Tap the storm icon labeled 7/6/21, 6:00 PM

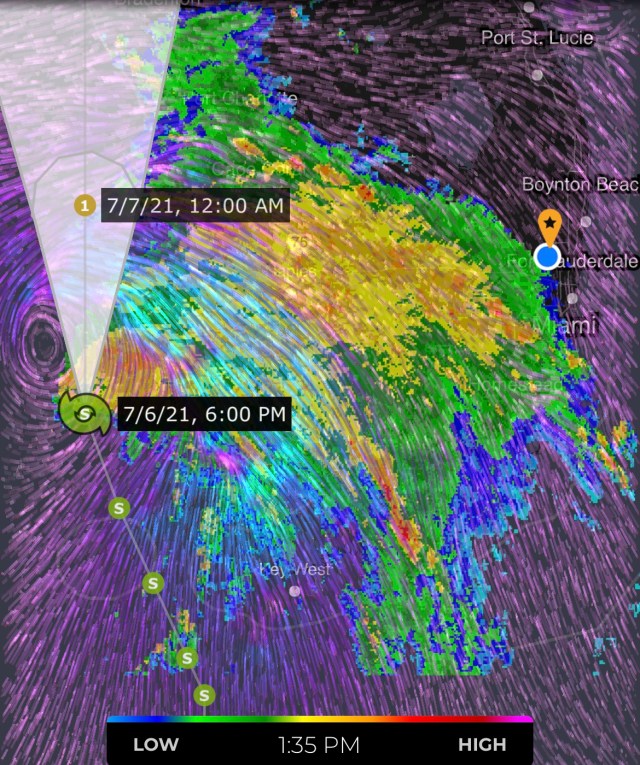tap(86, 412)
